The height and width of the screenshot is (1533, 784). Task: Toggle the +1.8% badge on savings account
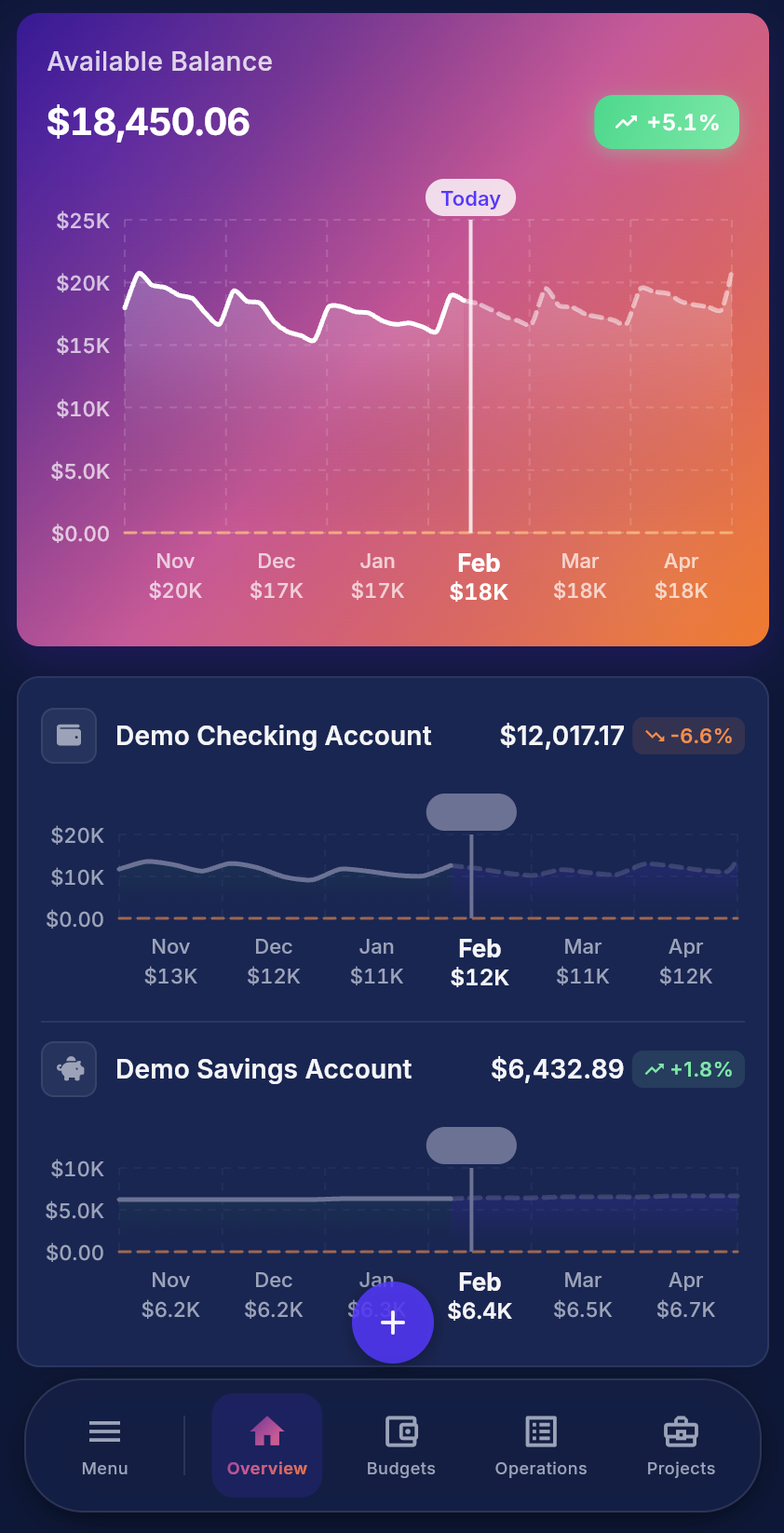[688, 1069]
